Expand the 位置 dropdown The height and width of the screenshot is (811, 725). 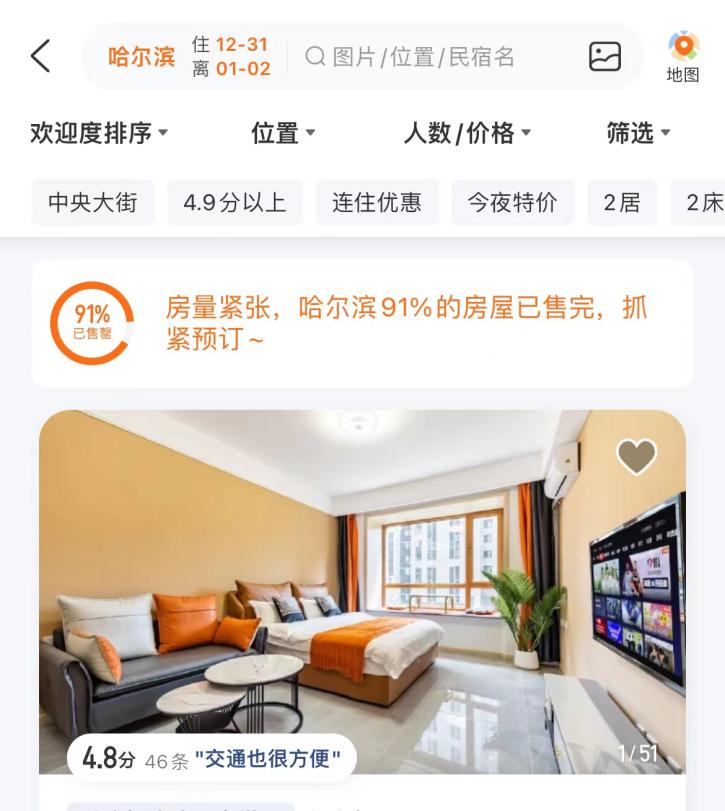pos(283,133)
